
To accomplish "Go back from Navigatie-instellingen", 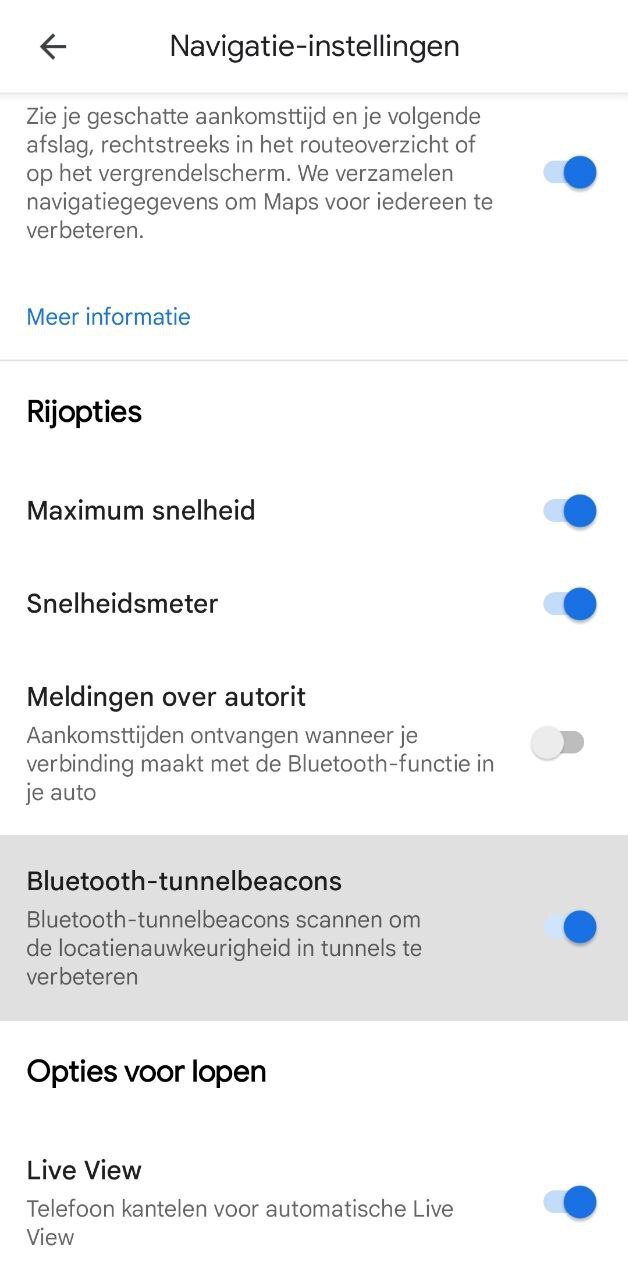I will point(52,46).
